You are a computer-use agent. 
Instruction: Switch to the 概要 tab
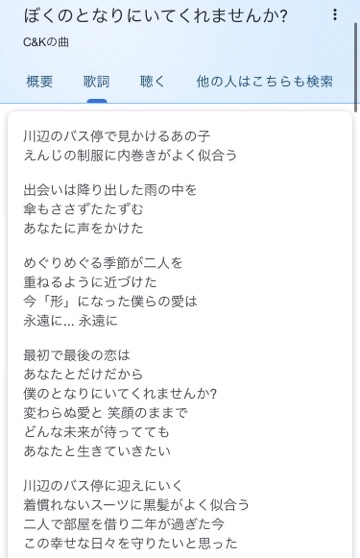(39, 81)
